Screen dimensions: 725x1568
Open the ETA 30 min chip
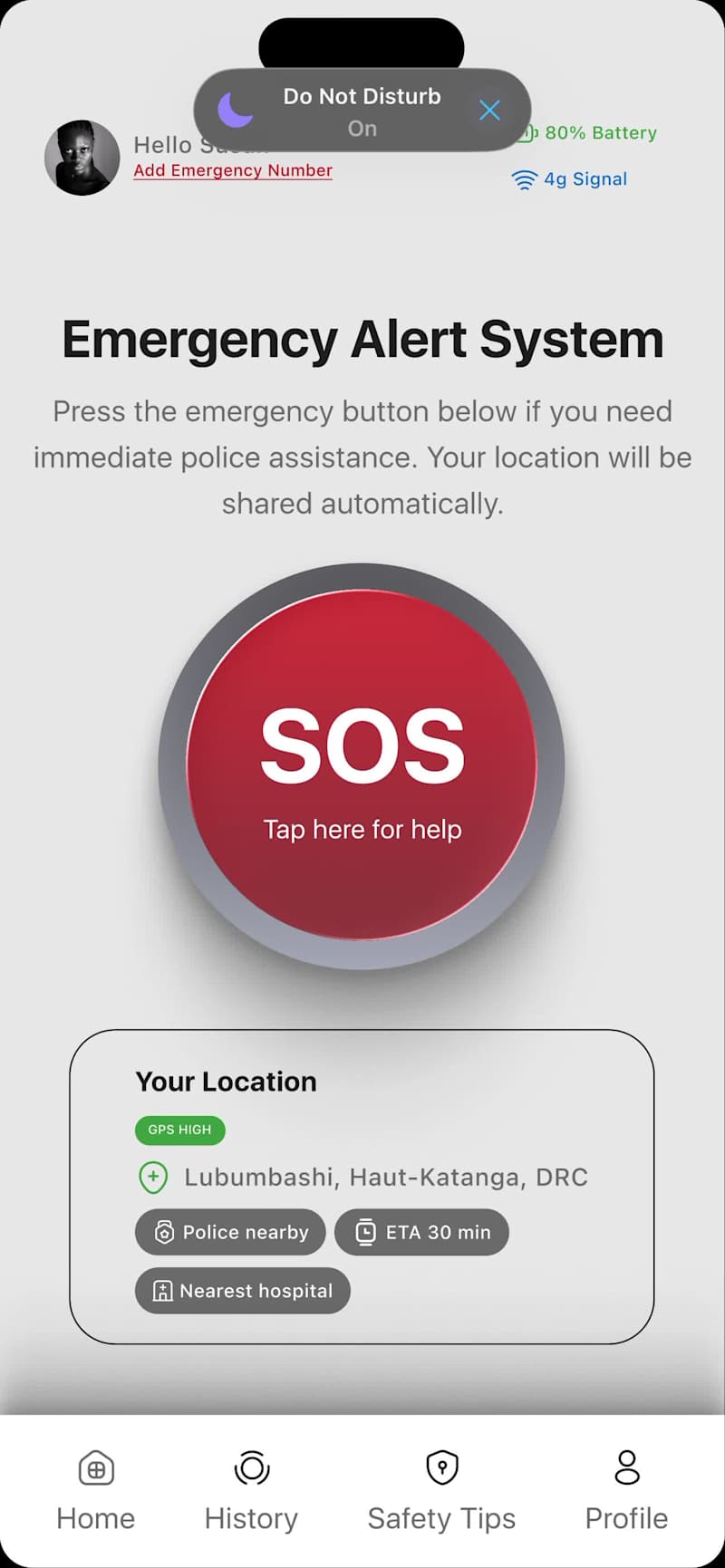click(421, 1232)
